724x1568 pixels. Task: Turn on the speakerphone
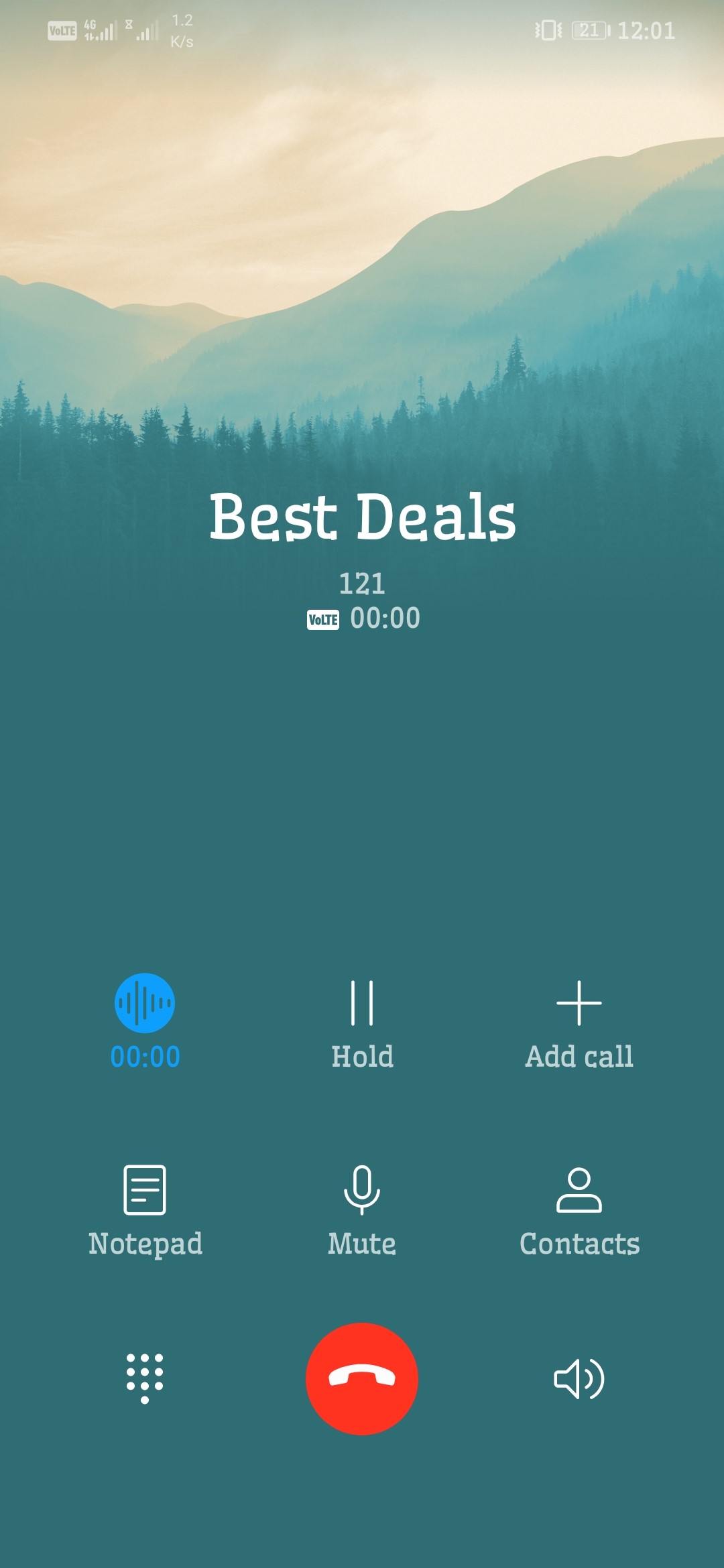(579, 1378)
